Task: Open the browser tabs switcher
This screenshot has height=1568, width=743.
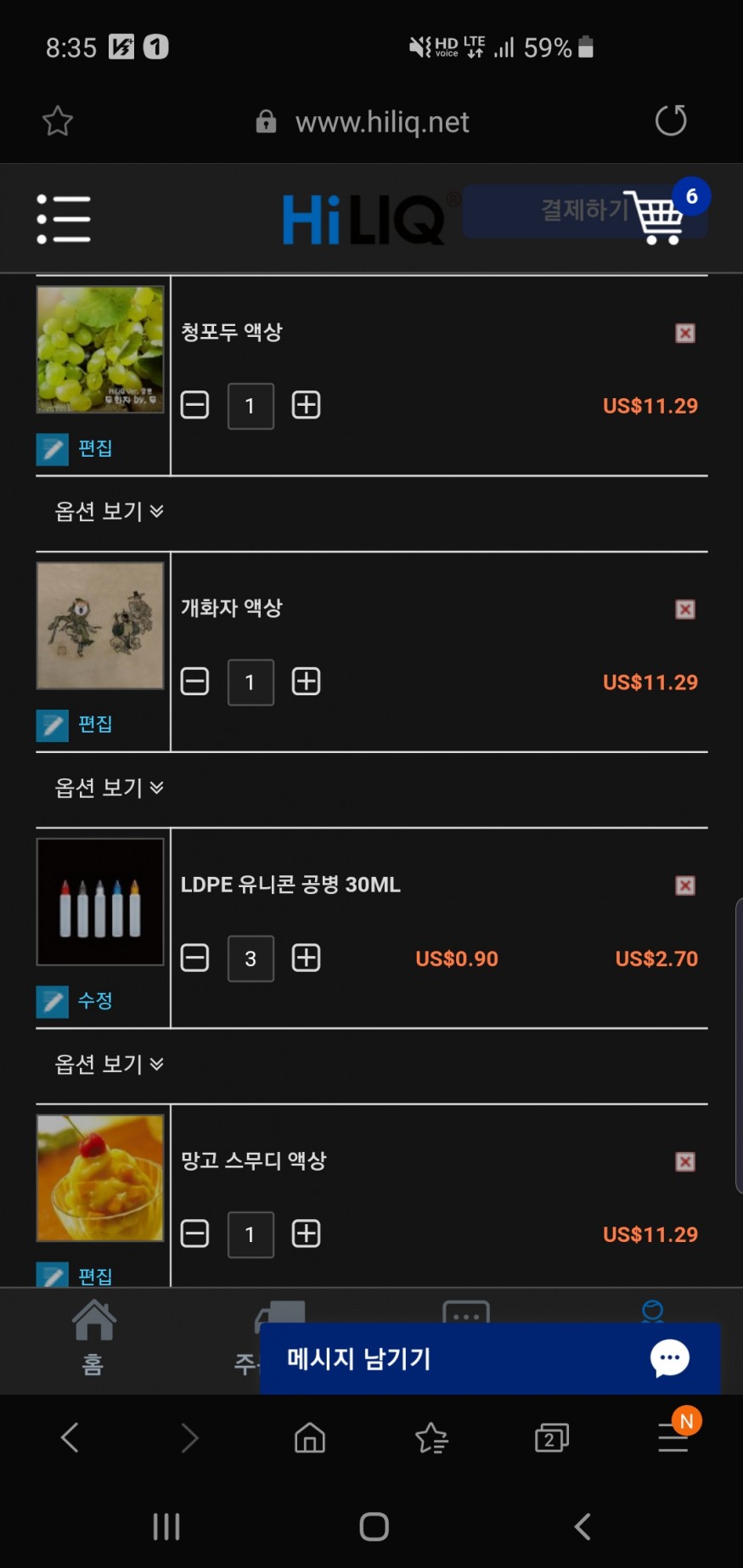Action: coord(552,1438)
